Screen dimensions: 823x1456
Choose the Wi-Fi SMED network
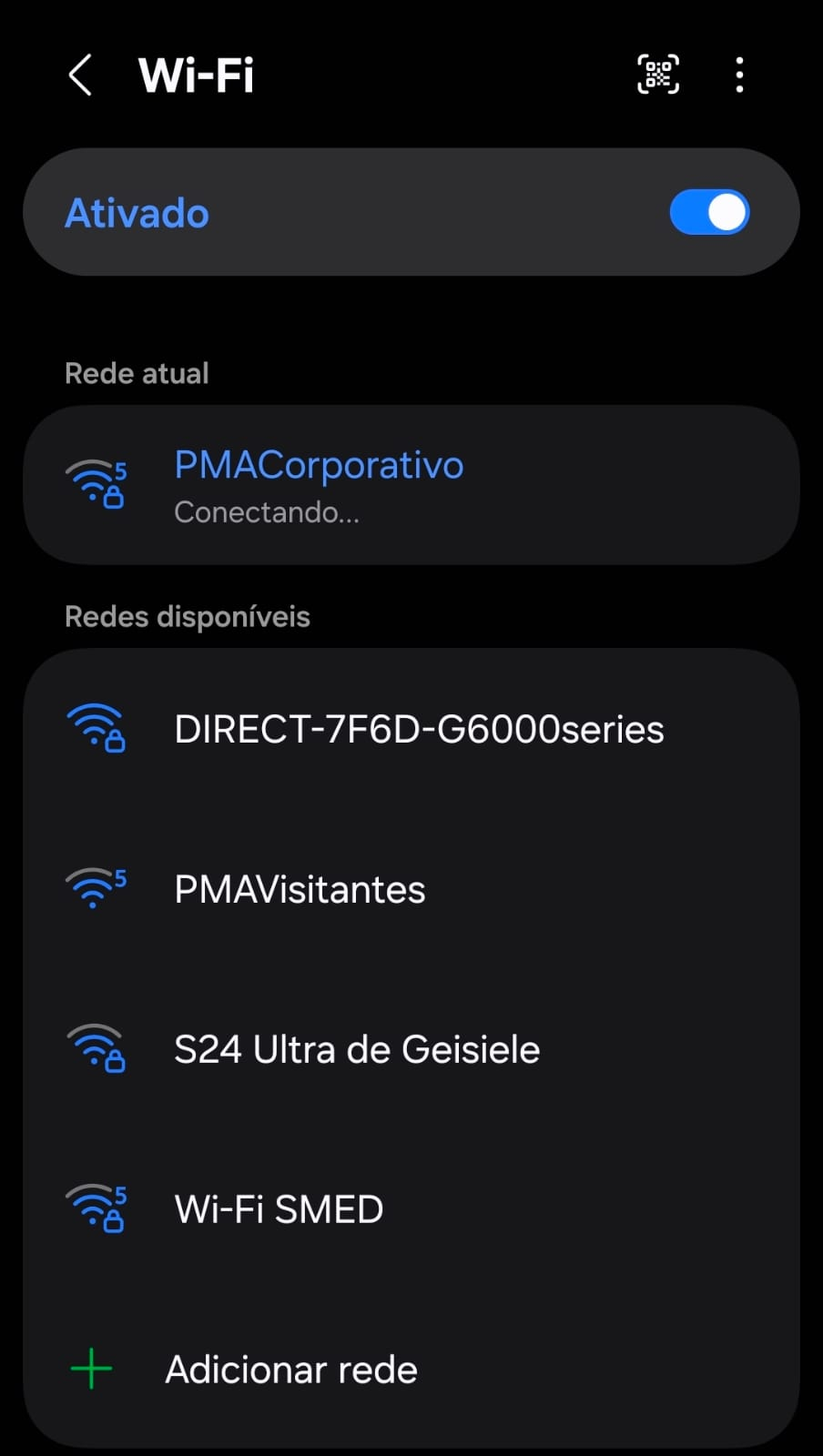point(411,1209)
